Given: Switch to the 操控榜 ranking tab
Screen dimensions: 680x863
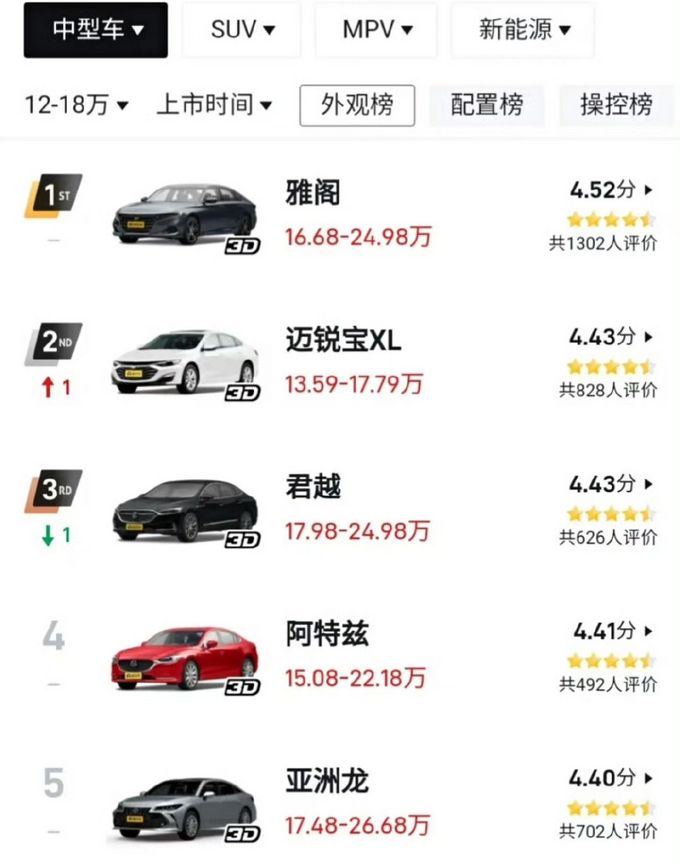Looking at the screenshot, I should point(616,105).
